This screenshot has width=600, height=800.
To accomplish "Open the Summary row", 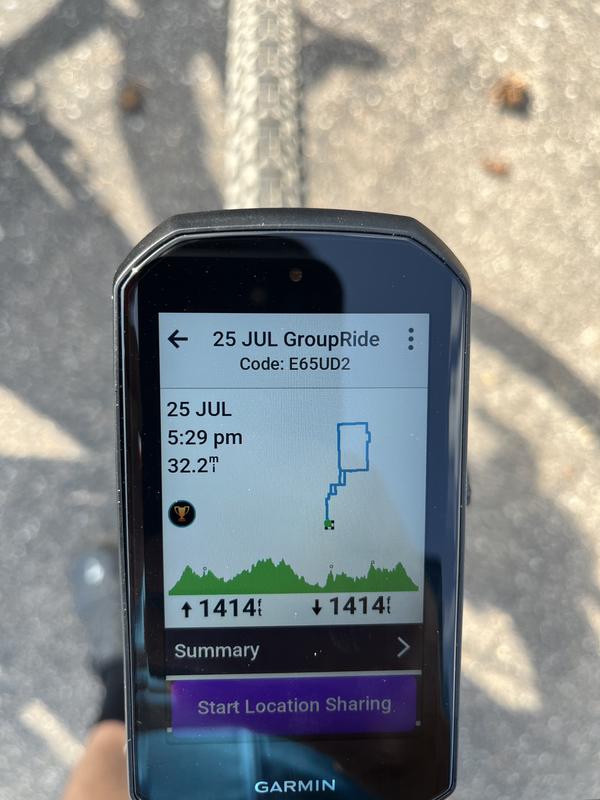I will coord(292,650).
